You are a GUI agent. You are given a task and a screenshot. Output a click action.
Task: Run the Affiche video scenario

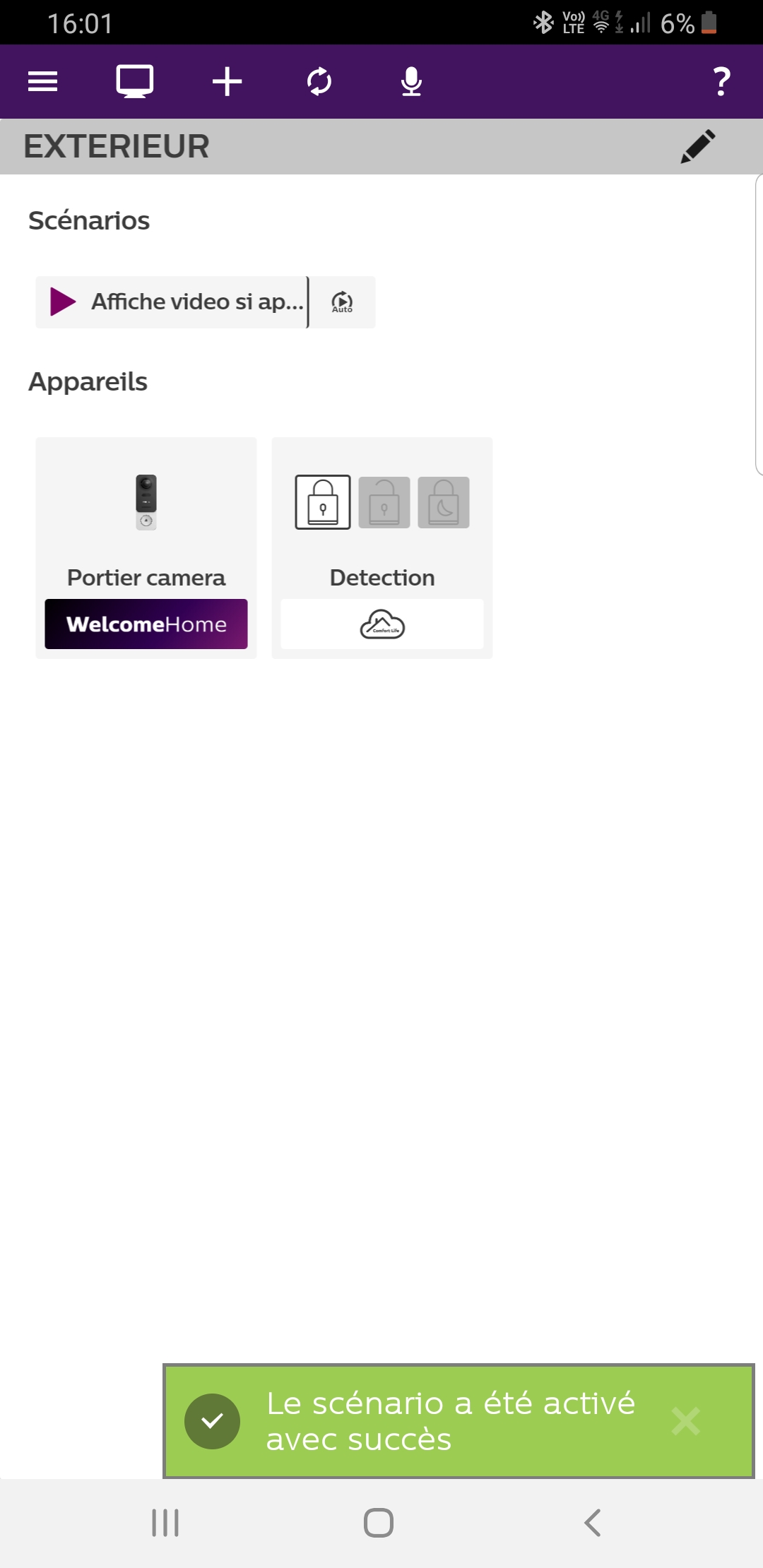(172, 302)
